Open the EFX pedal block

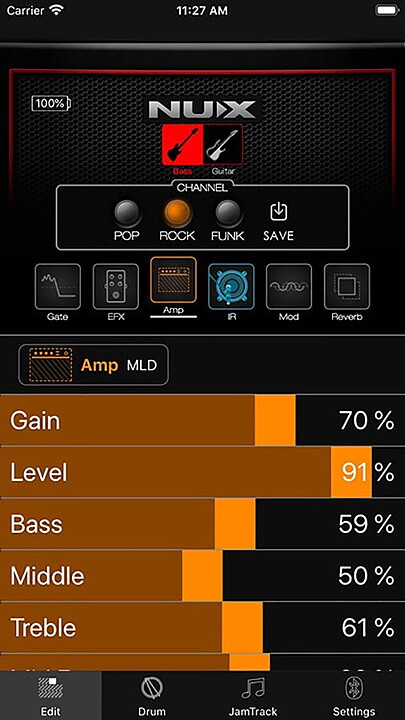click(116, 292)
